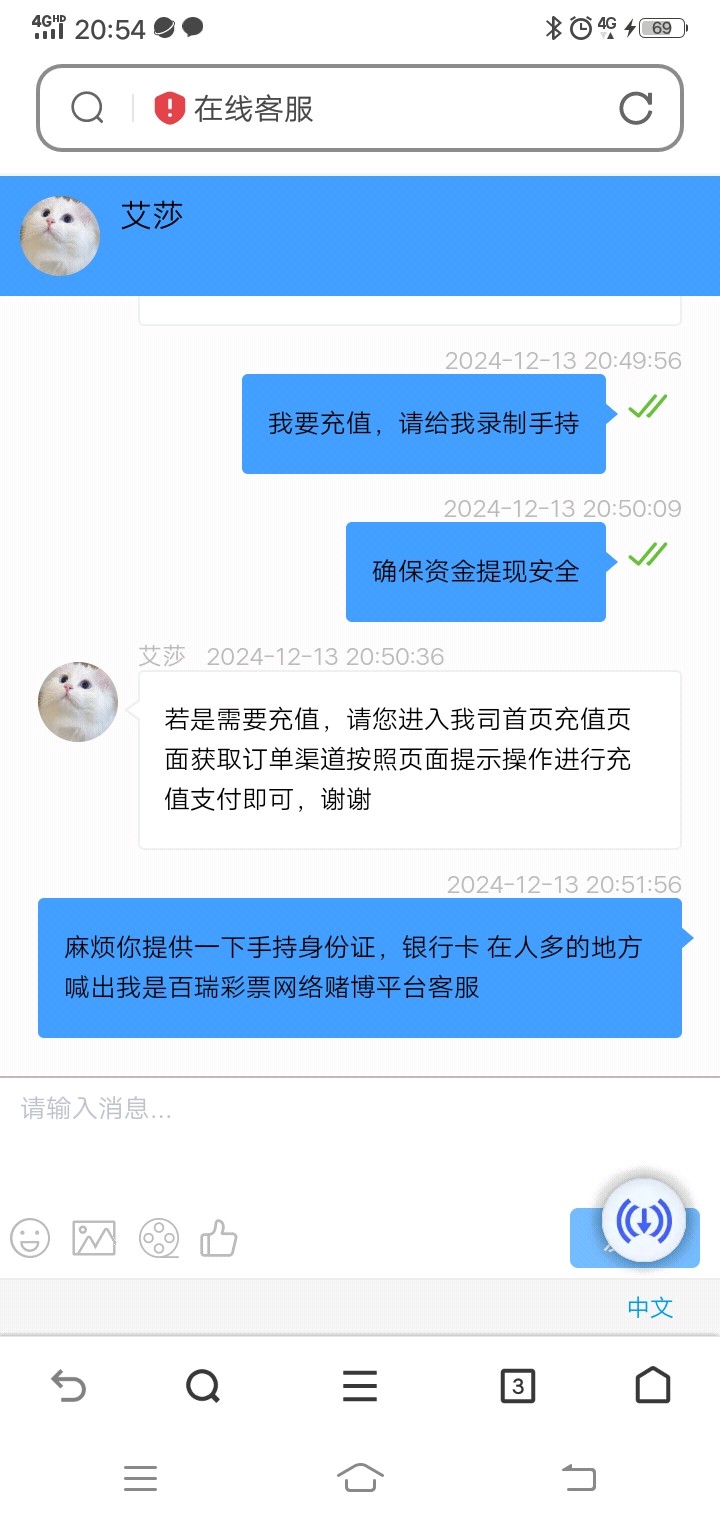The height and width of the screenshot is (1520, 720).
Task: Open the emoji picker
Action: [x=30, y=1238]
